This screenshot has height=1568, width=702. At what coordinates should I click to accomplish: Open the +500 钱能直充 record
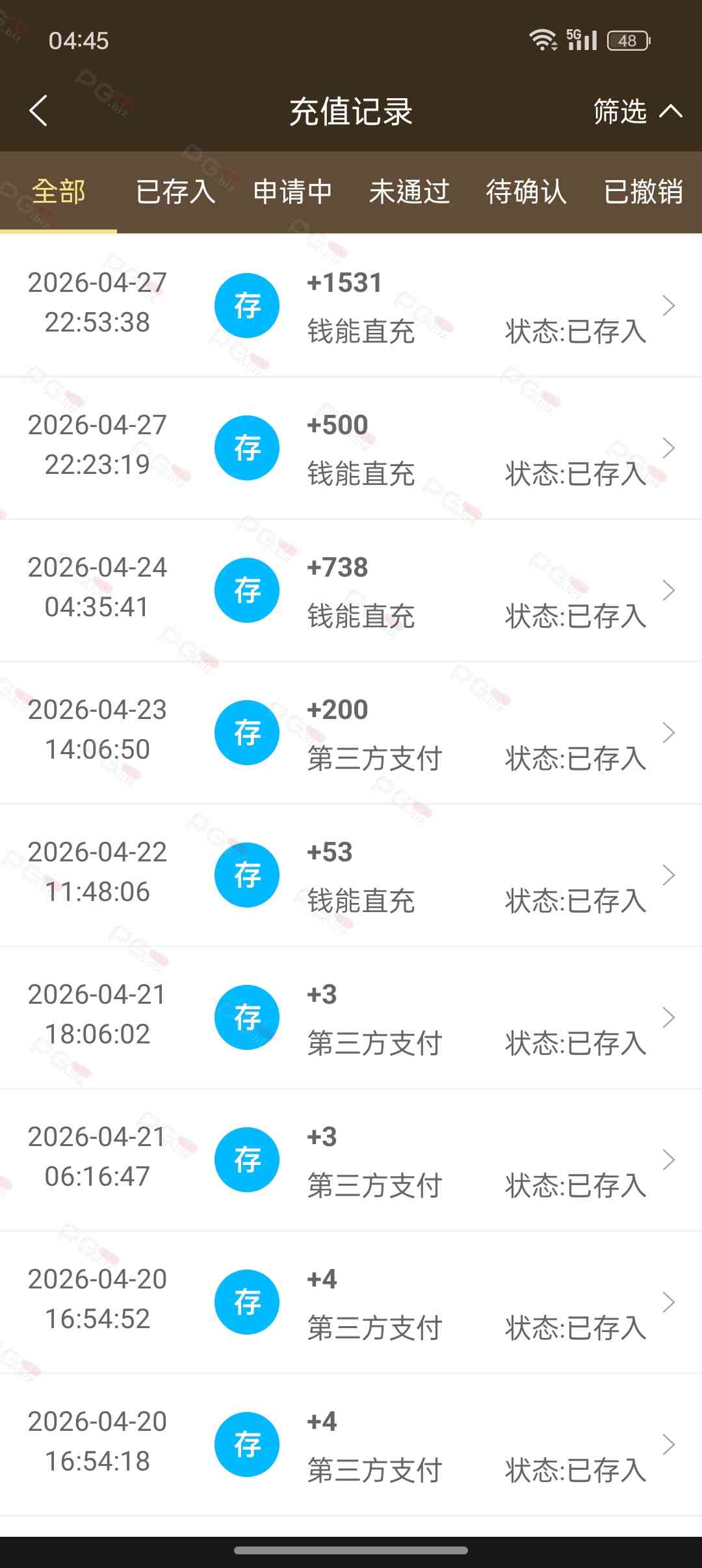tap(351, 448)
